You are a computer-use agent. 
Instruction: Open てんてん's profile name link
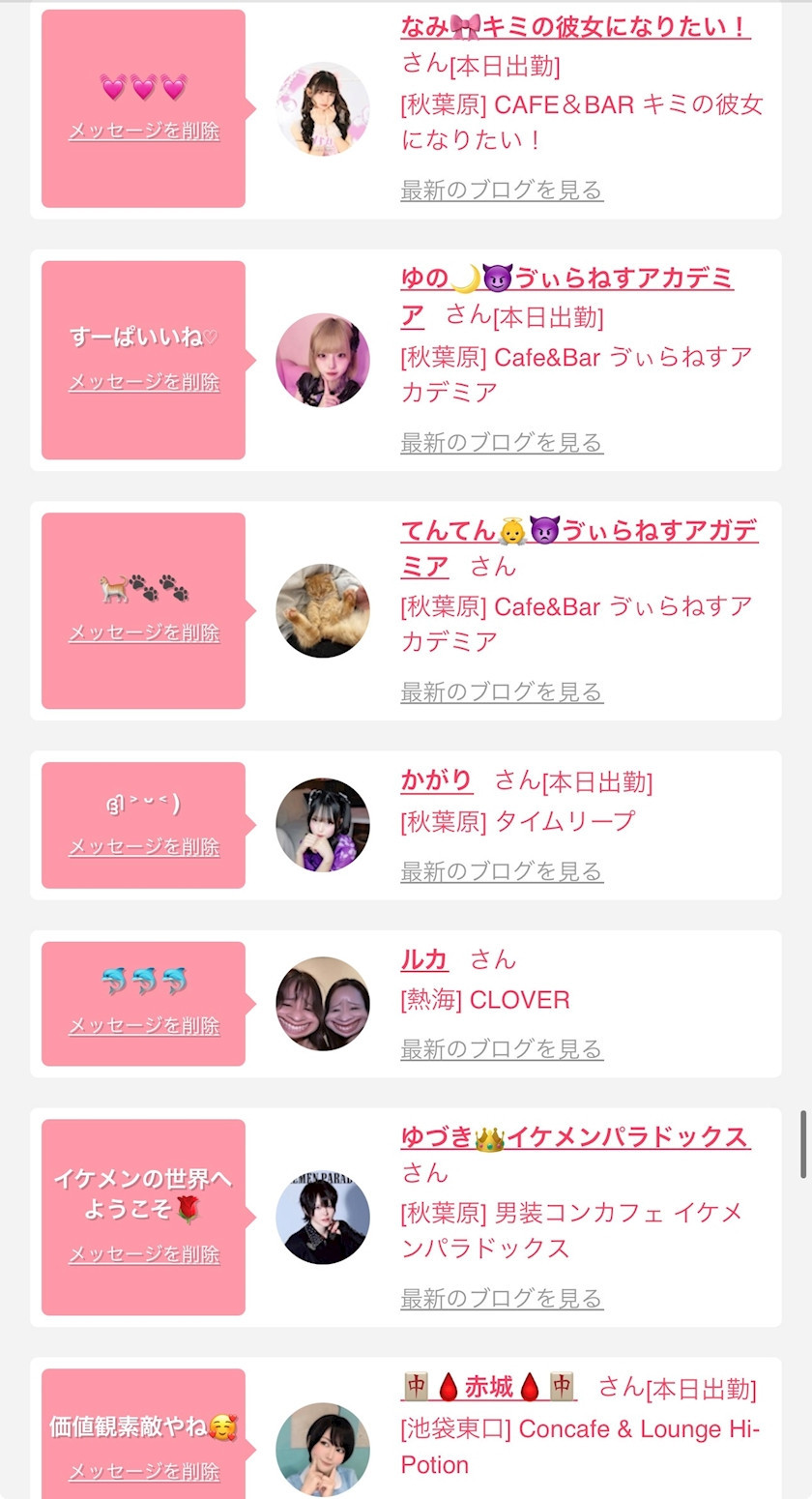578,530
